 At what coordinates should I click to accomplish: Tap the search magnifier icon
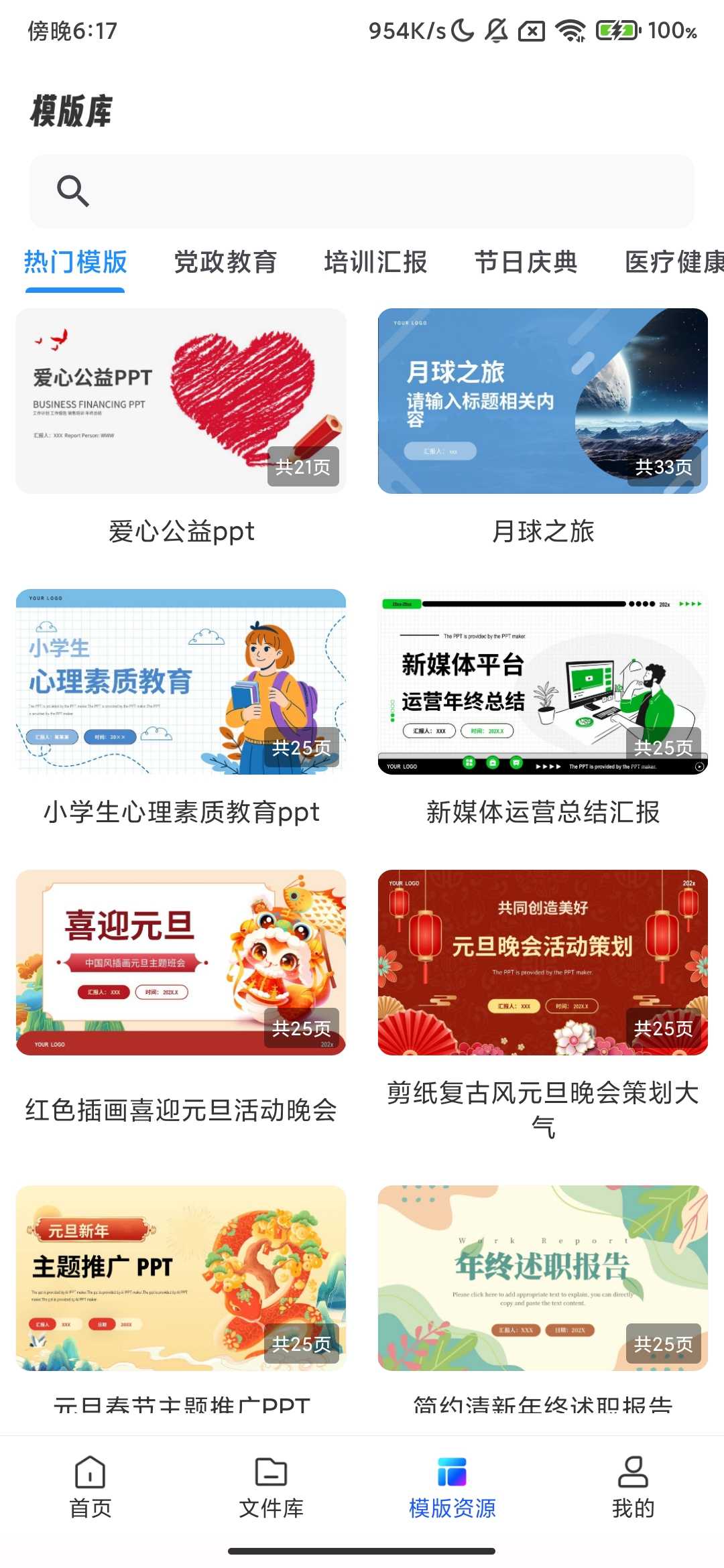pyautogui.click(x=74, y=192)
